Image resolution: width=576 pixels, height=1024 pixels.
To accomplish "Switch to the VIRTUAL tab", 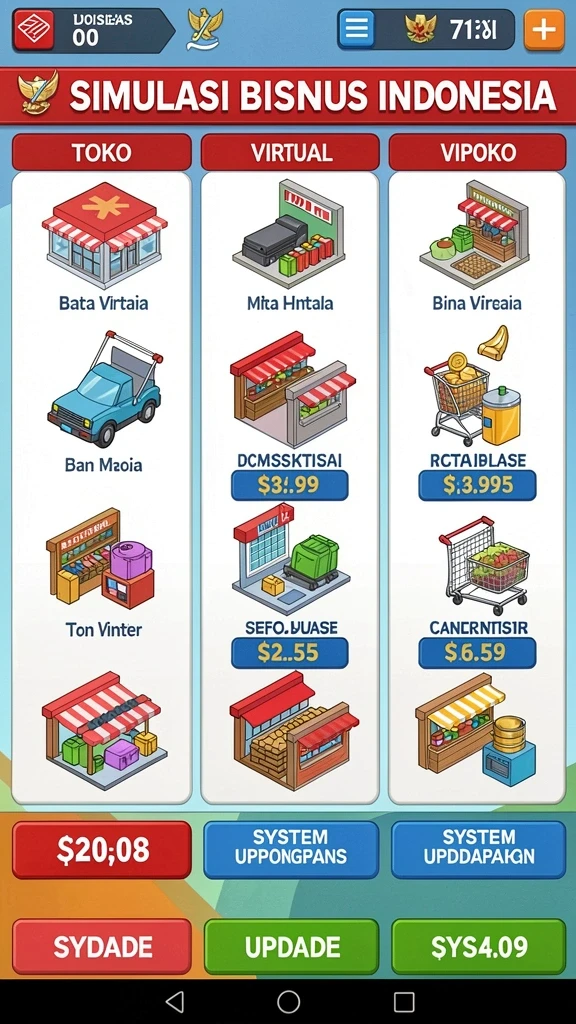I will (x=290, y=153).
